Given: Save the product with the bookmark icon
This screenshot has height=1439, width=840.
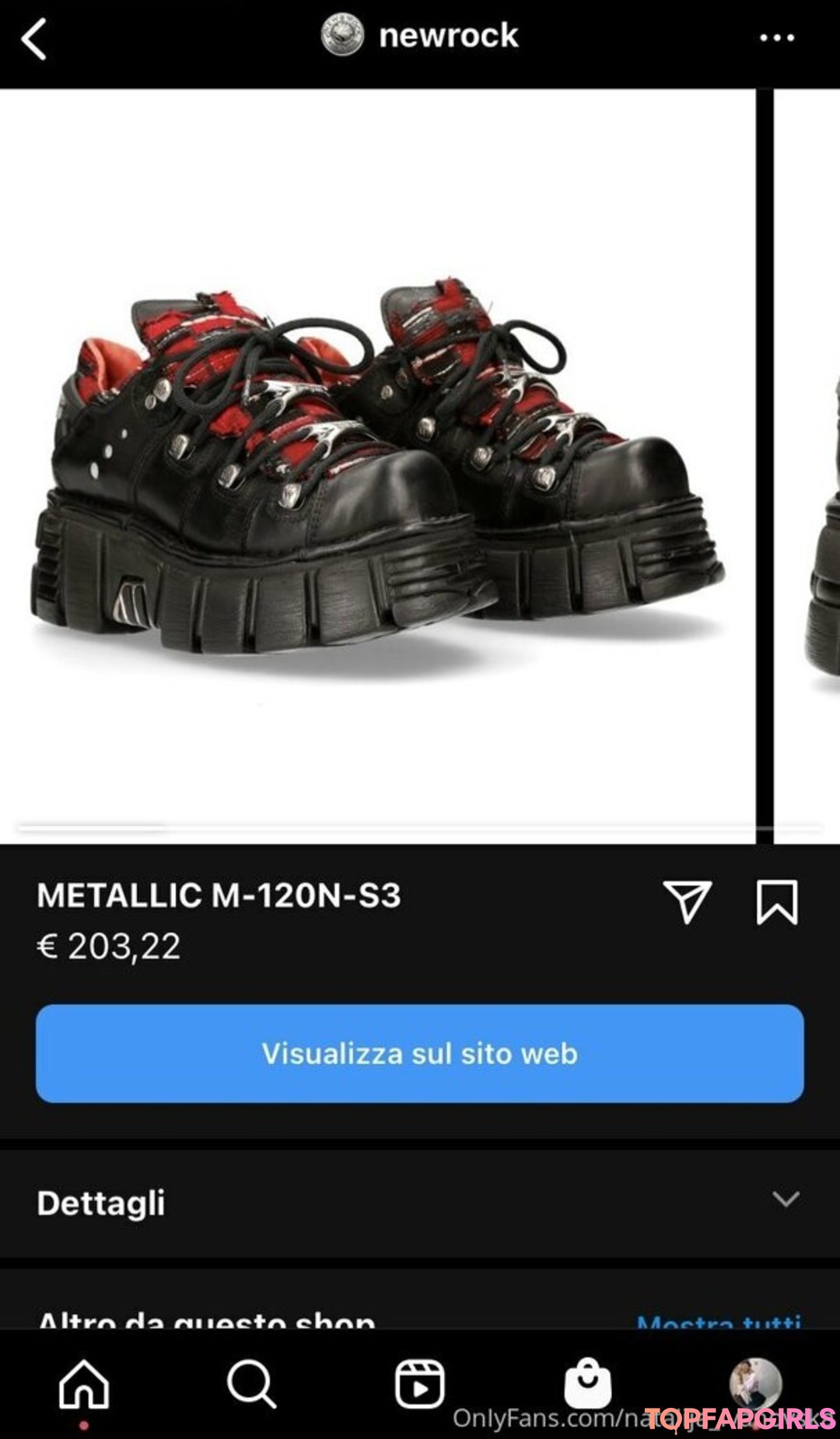Looking at the screenshot, I should click(776, 902).
